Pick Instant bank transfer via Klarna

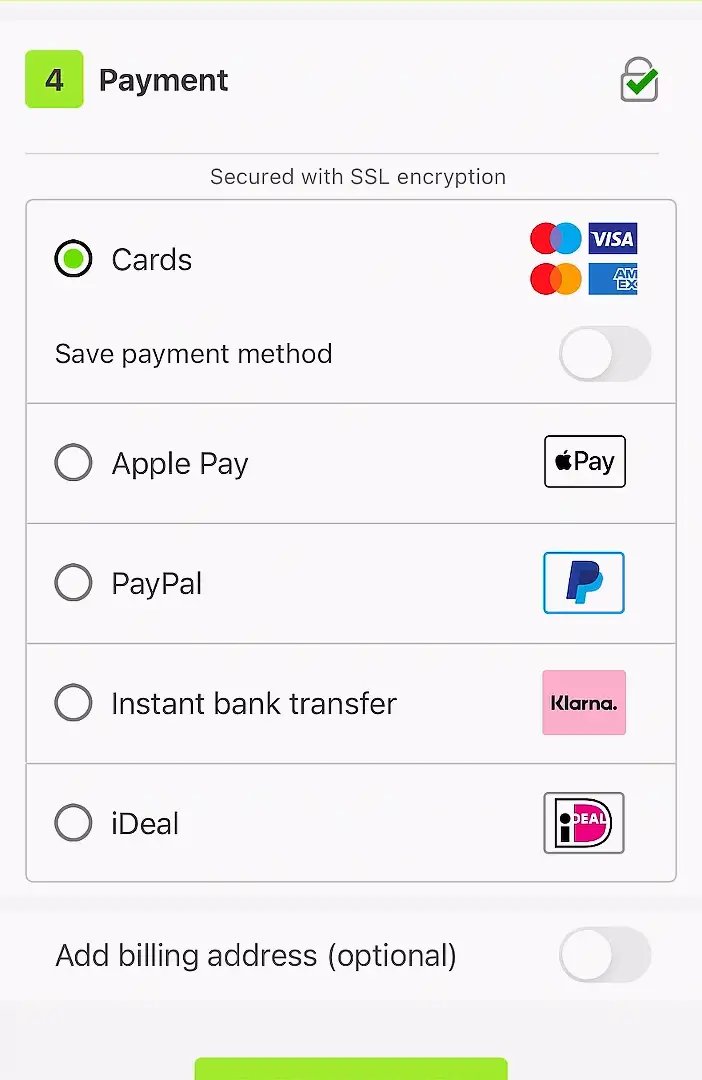73,703
